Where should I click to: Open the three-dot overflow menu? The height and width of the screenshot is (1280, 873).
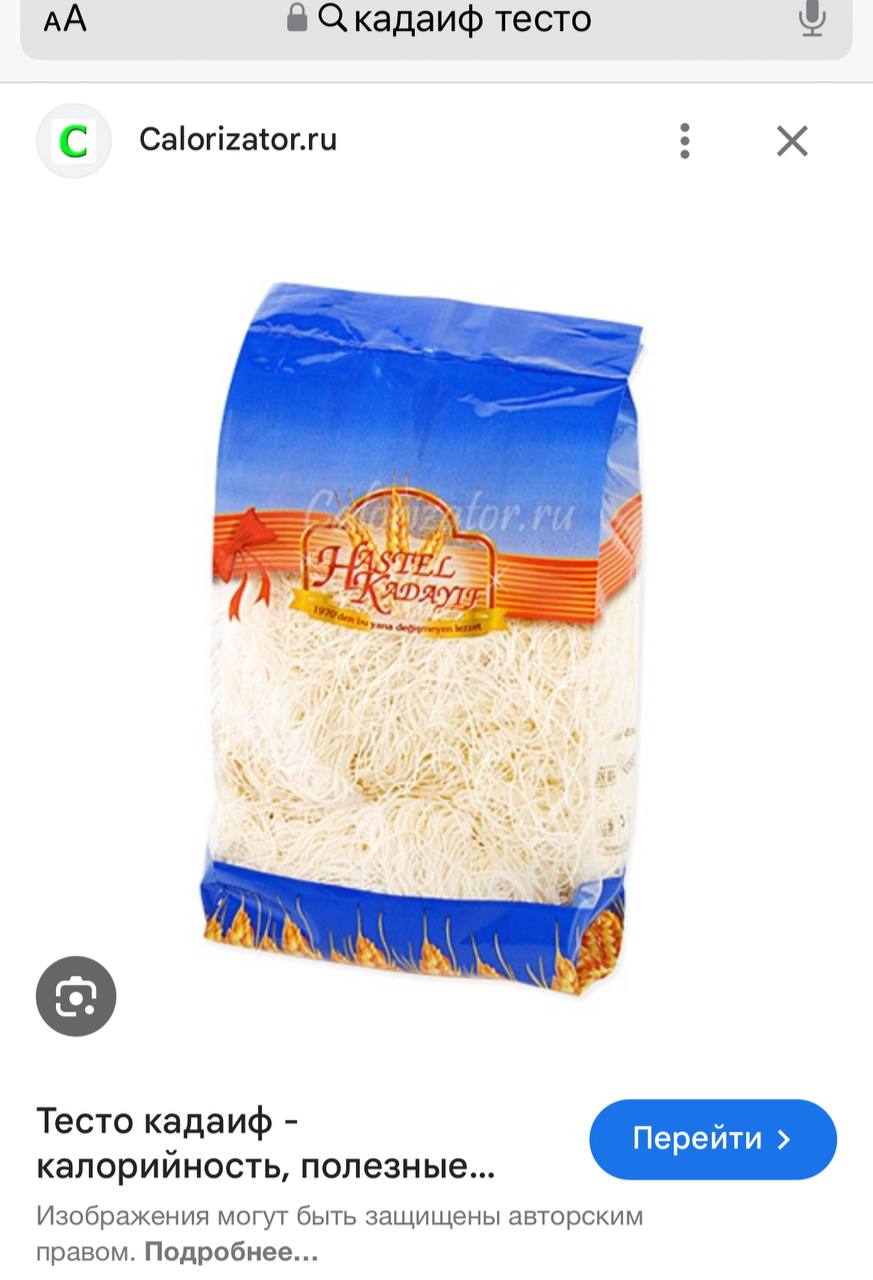pos(685,141)
